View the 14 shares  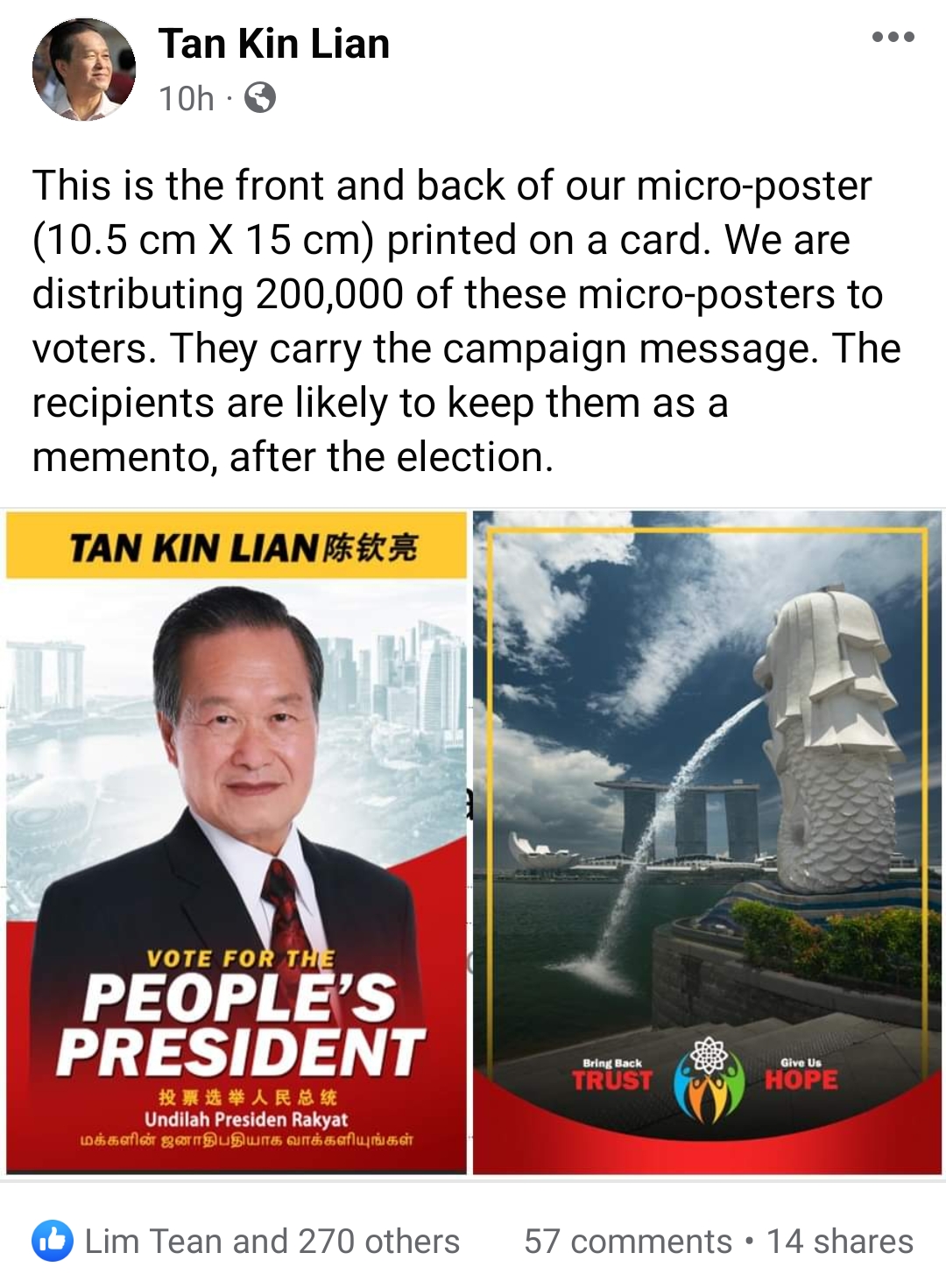[839, 1241]
